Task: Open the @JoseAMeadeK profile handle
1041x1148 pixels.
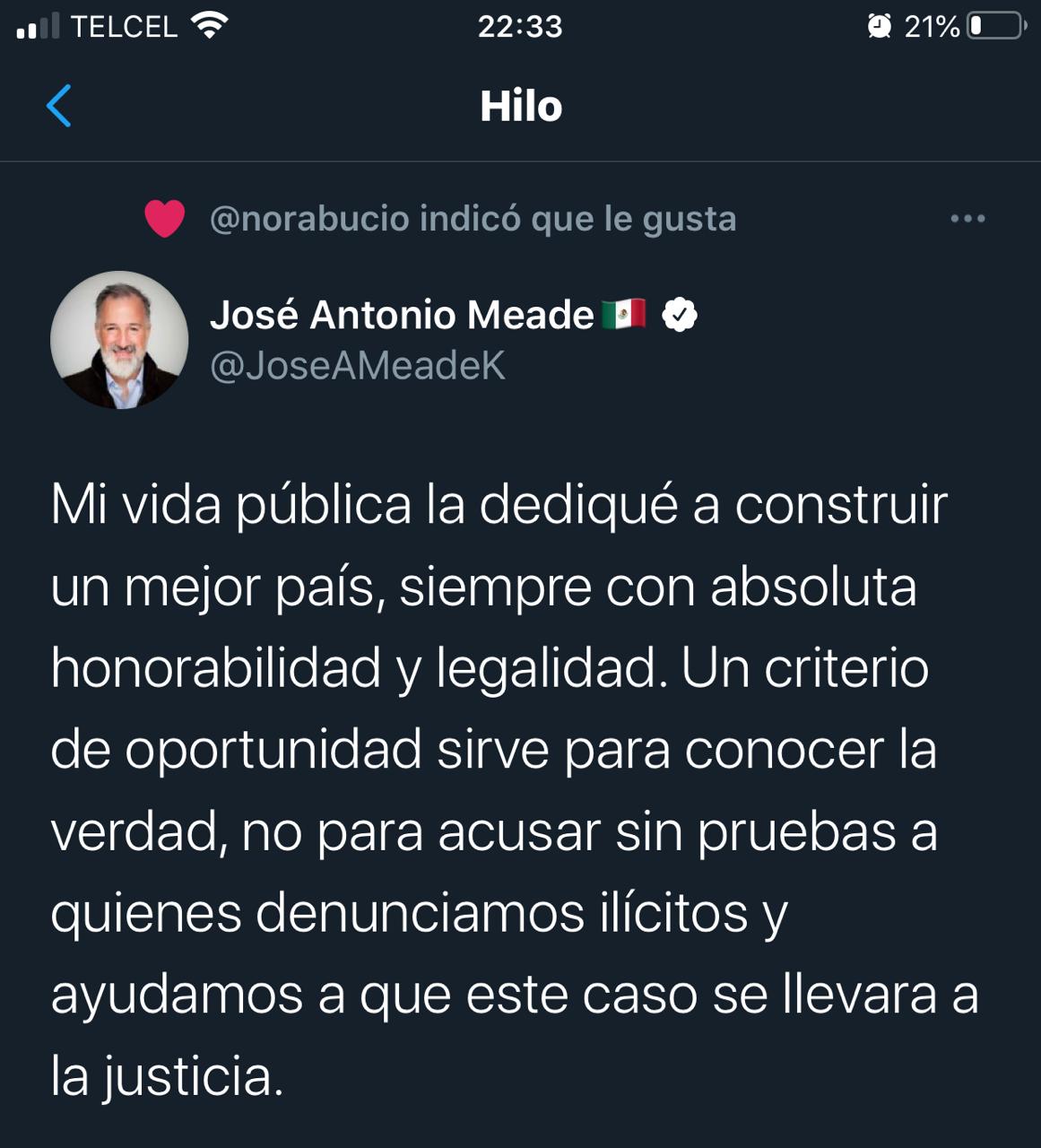Action: coord(357,366)
